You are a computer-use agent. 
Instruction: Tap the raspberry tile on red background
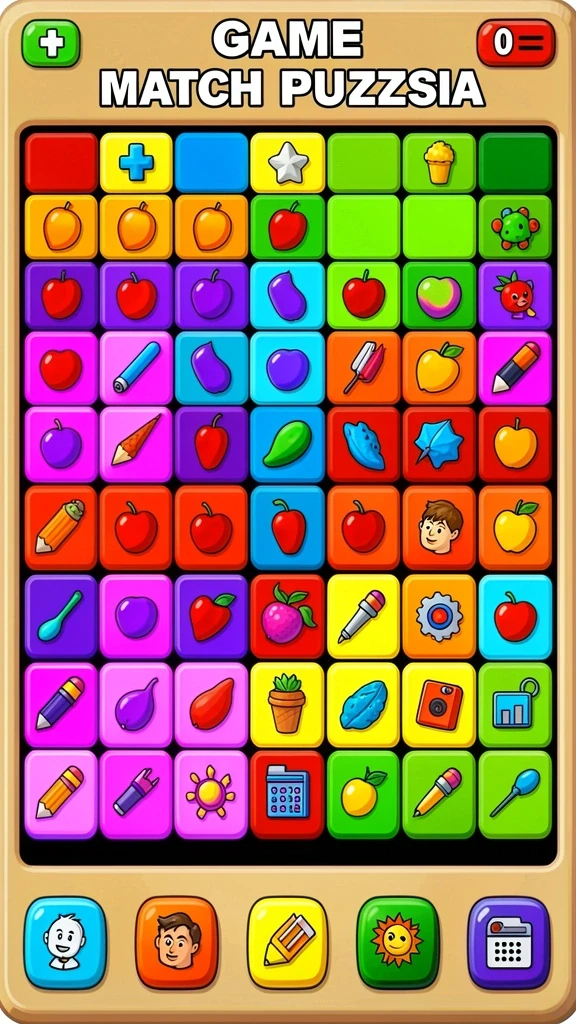pos(287,616)
